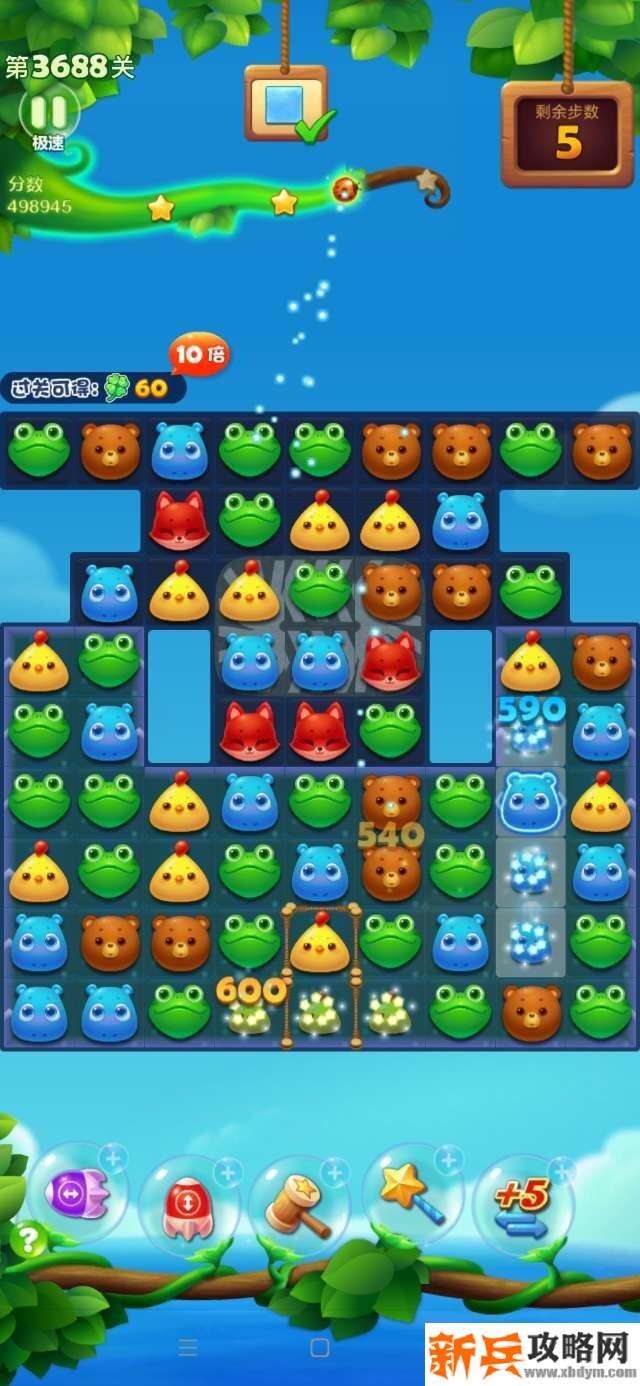The height and width of the screenshot is (1386, 640).
Task: Open the system recent apps button
Action: pos(188,1348)
